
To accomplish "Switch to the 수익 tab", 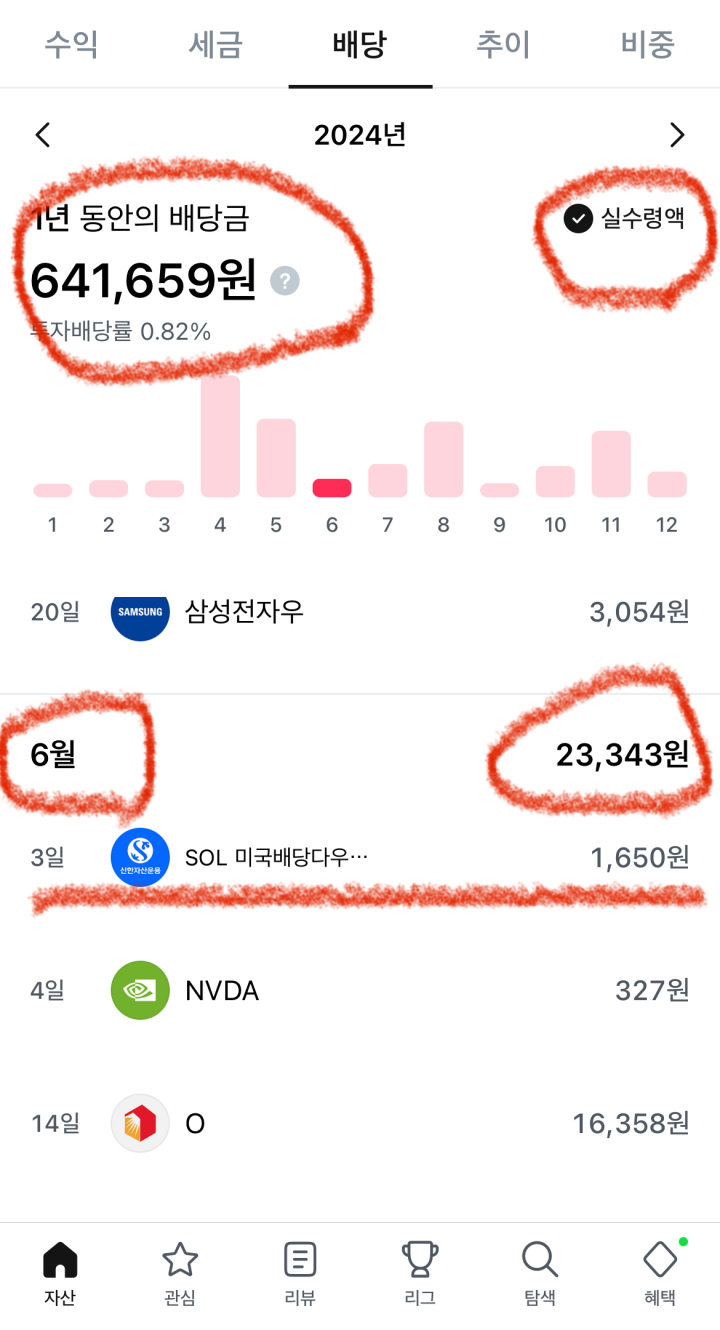I will point(71,44).
